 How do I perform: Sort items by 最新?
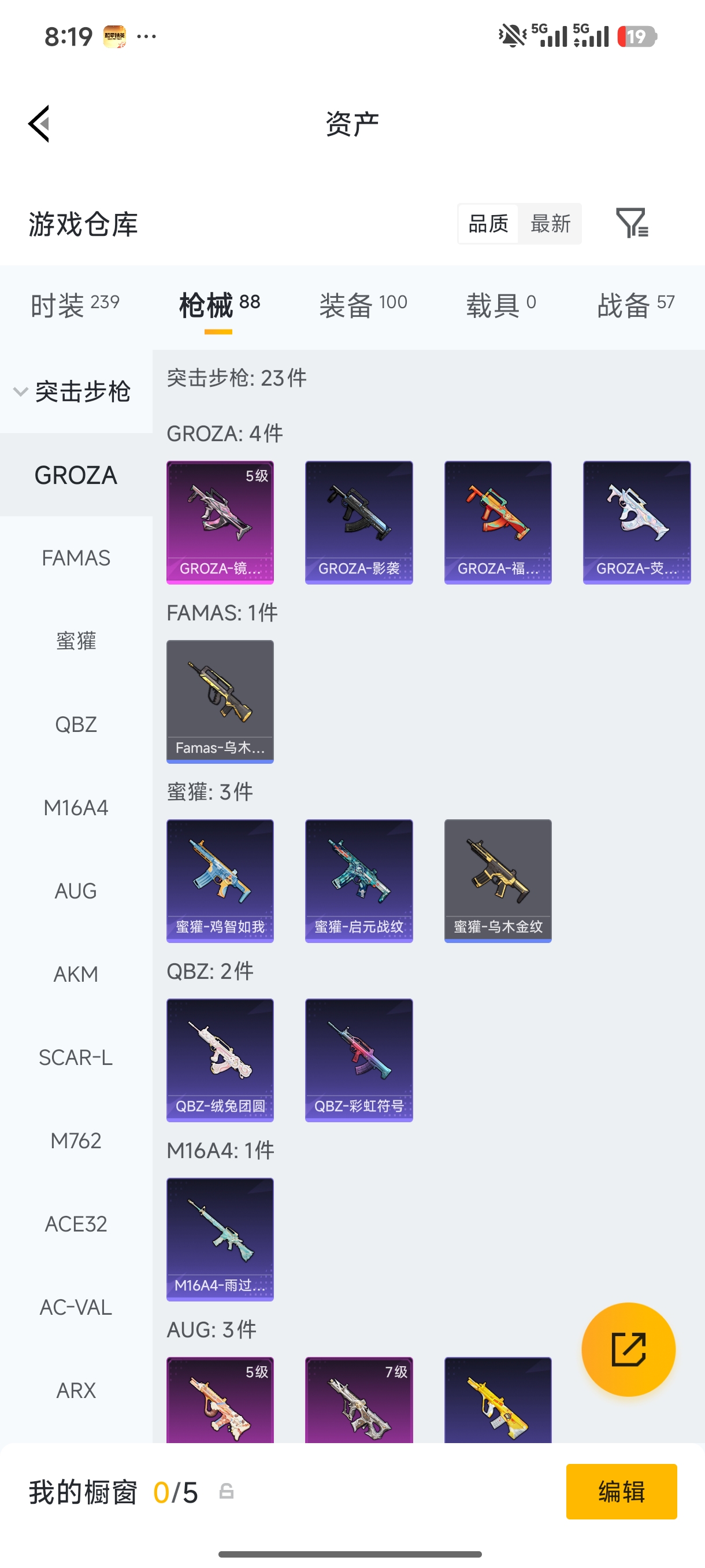point(550,223)
